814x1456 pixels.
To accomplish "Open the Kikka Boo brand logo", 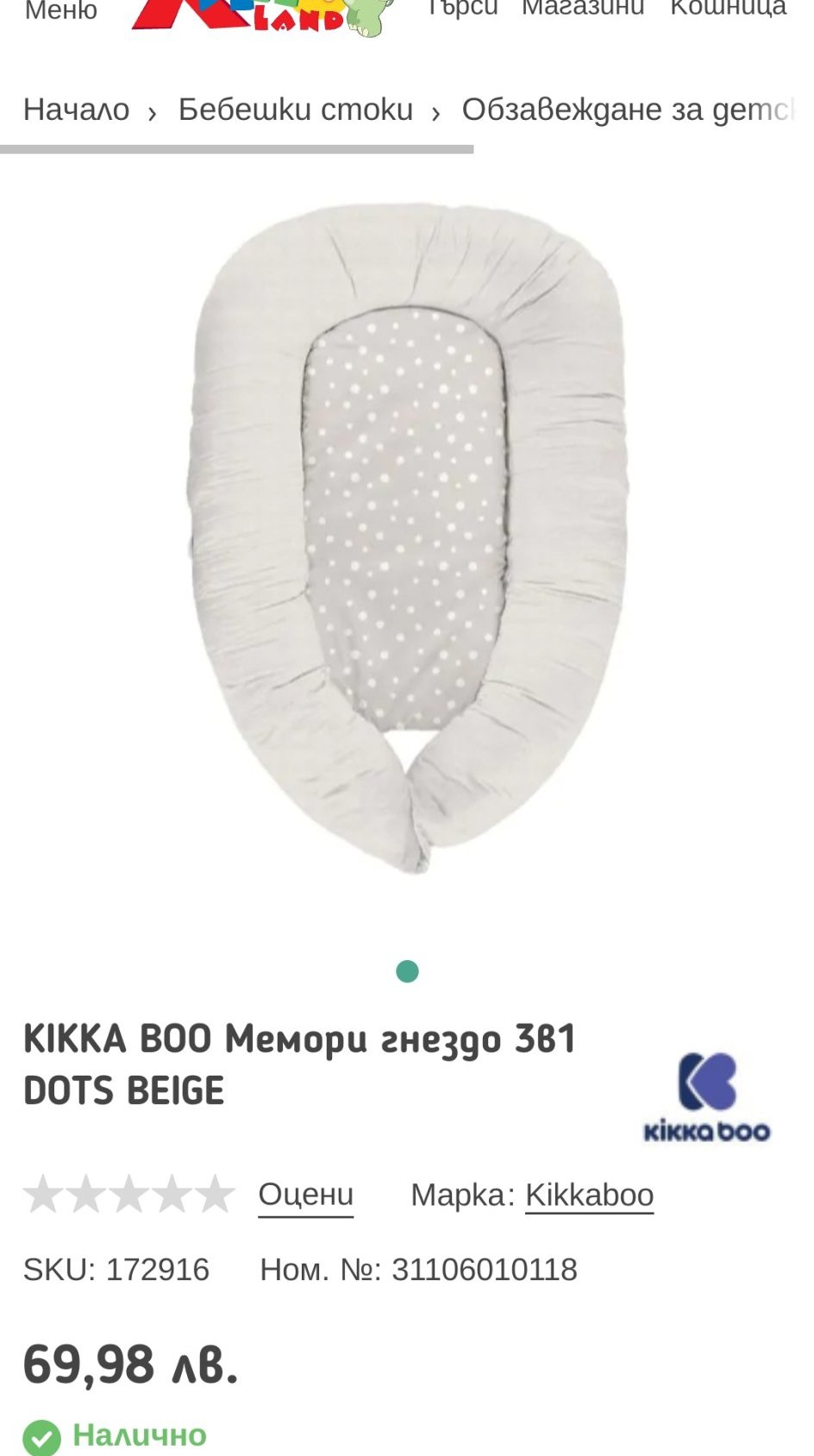I will (706, 1097).
